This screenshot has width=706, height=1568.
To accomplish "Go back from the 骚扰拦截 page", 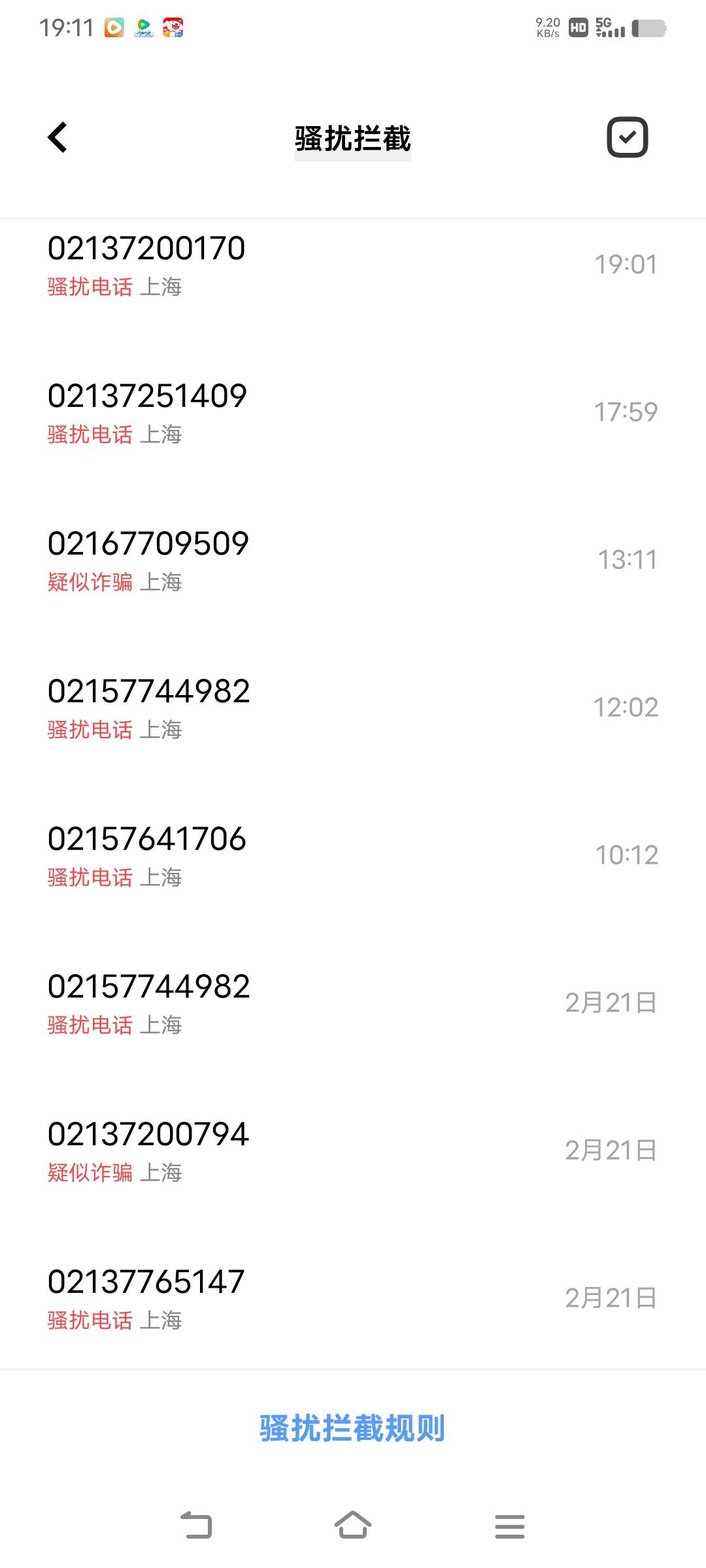I will click(x=58, y=137).
